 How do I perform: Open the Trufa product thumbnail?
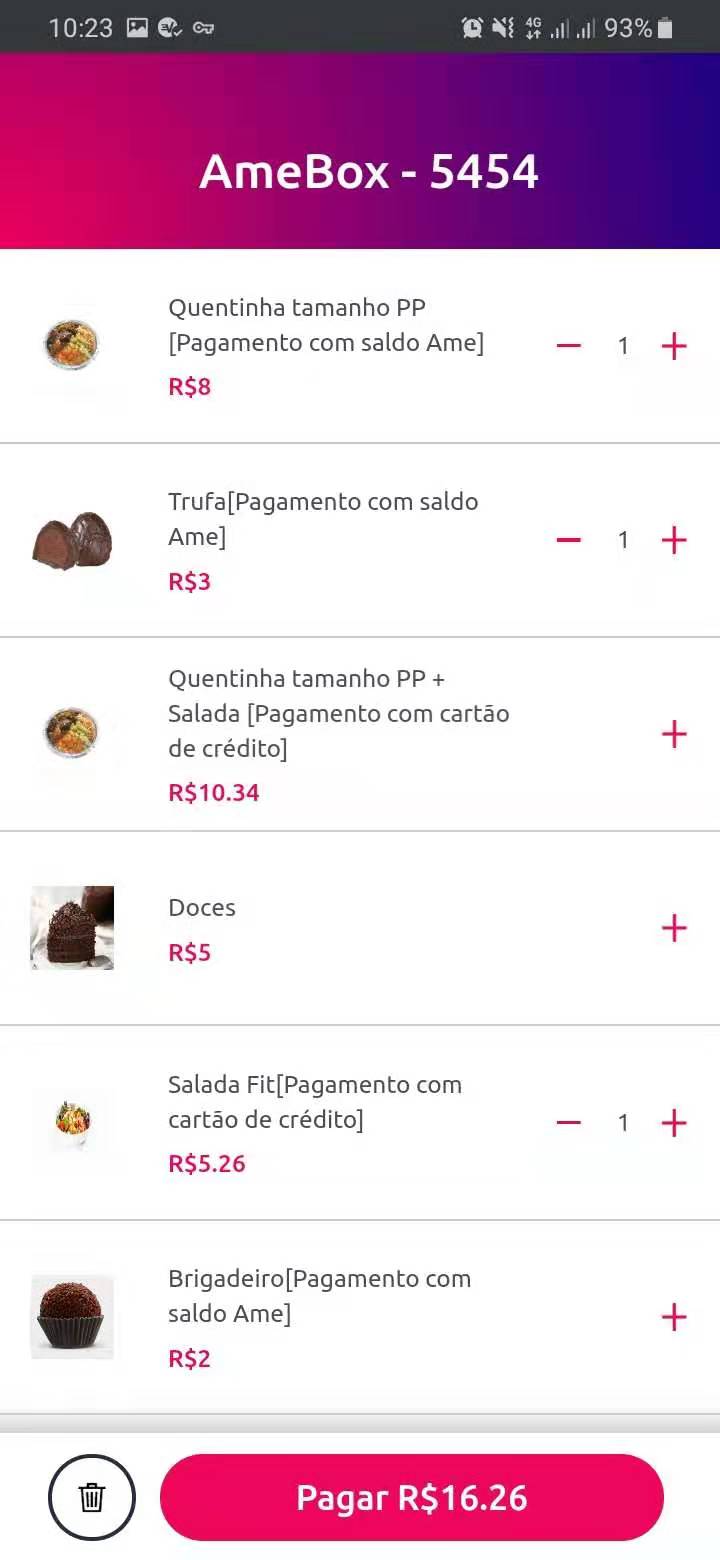pyautogui.click(x=71, y=540)
